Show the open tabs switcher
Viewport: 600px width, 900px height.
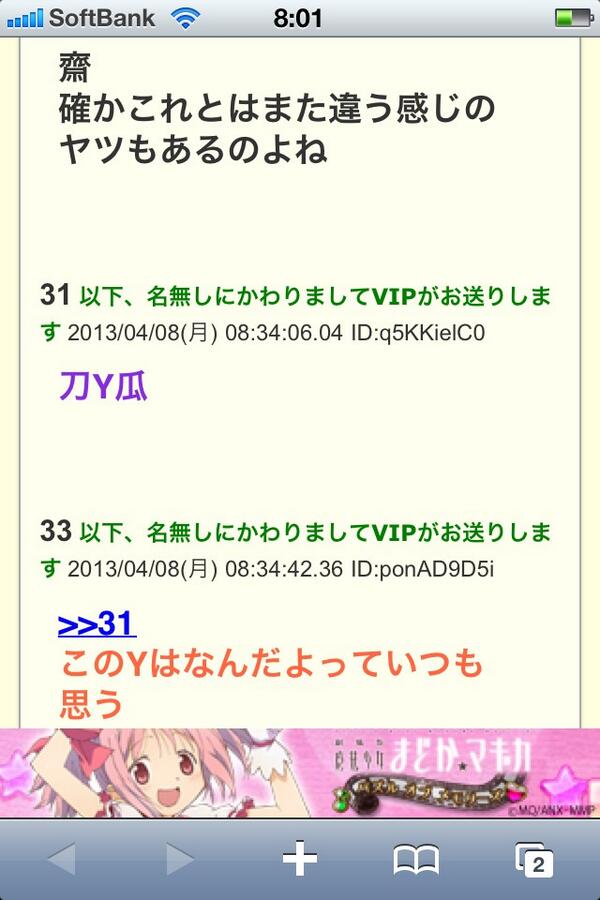coord(534,859)
